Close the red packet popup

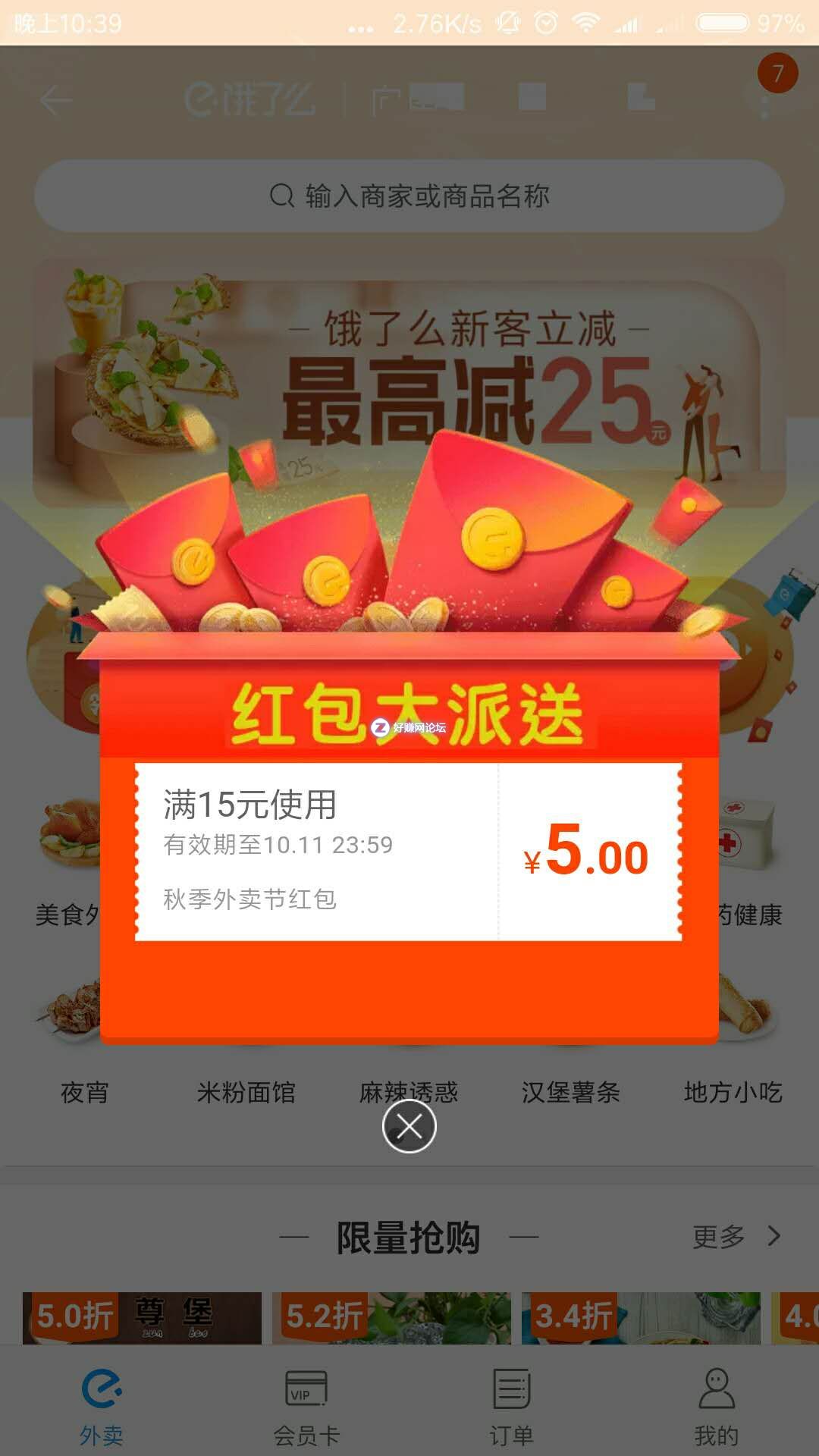click(409, 1126)
